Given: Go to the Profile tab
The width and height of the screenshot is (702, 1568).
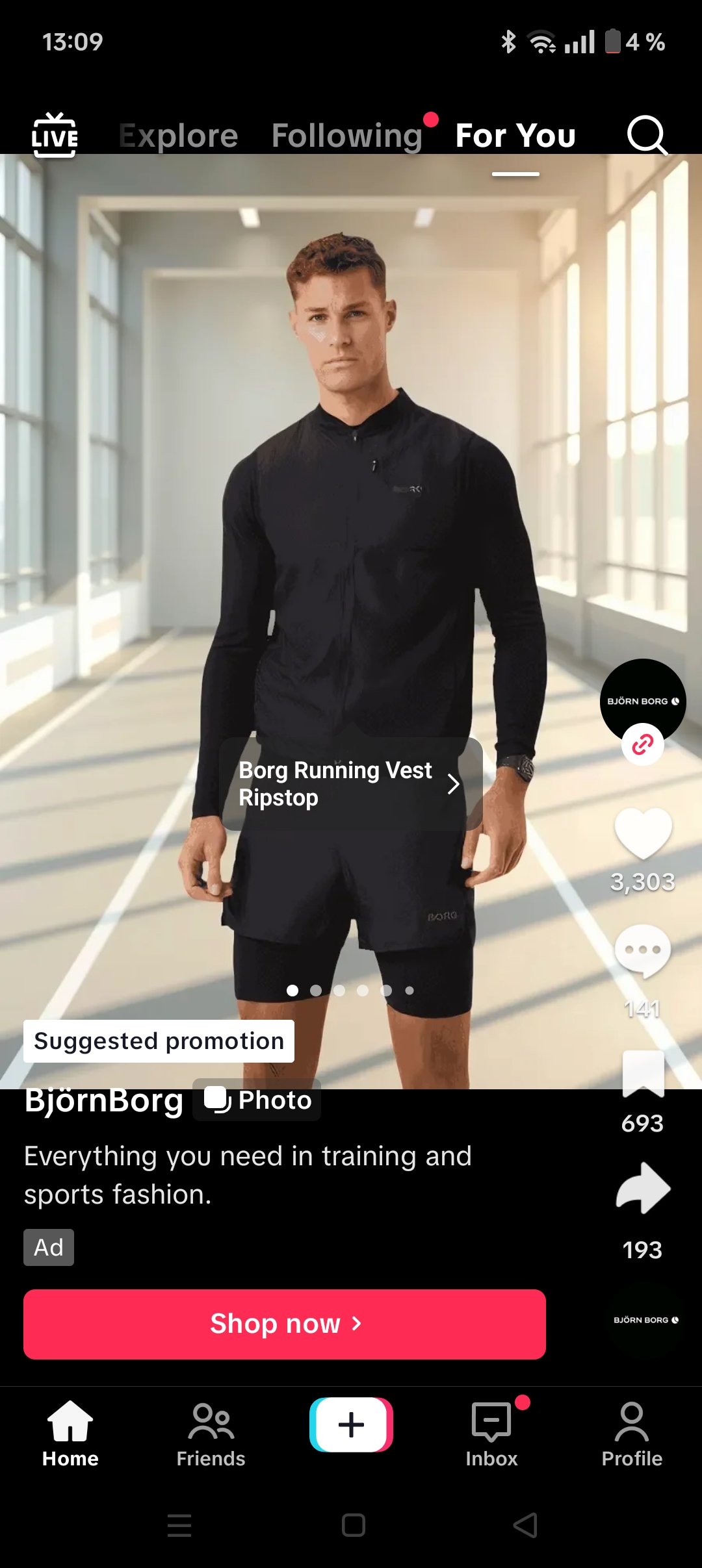Looking at the screenshot, I should pyautogui.click(x=632, y=1434).
